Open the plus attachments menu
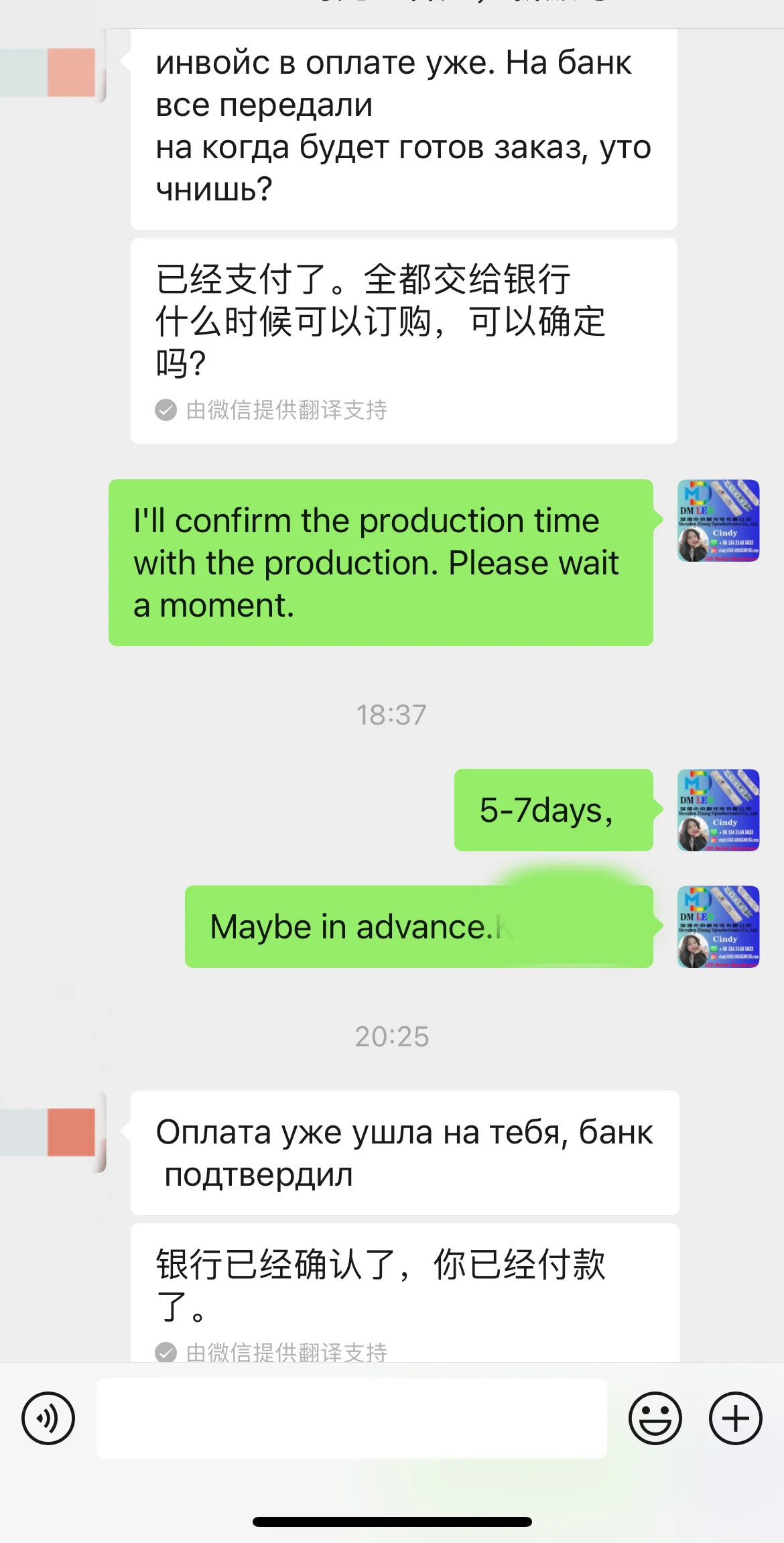784x1543 pixels. coord(735,1418)
